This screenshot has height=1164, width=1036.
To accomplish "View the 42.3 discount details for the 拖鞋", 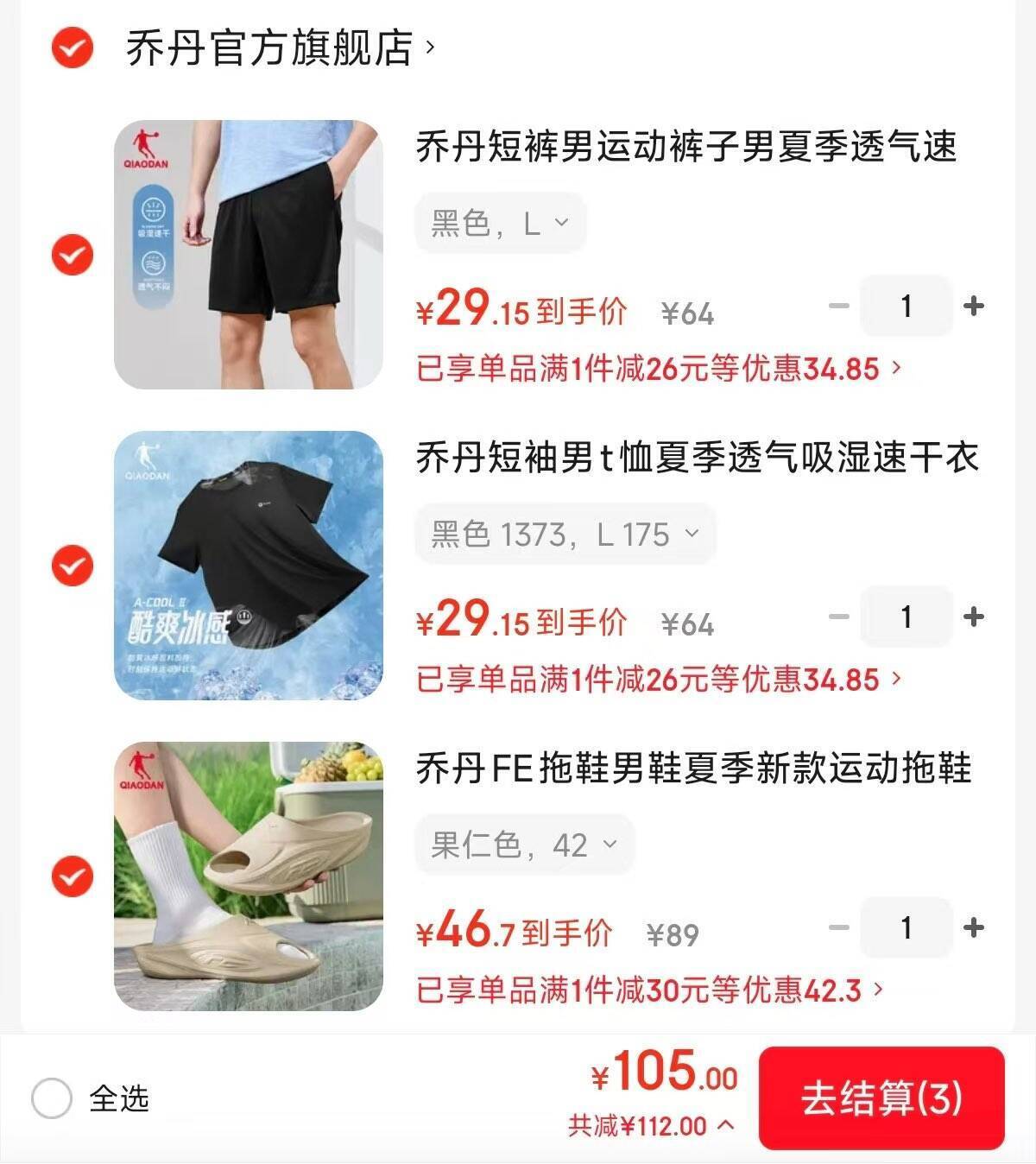I will (x=649, y=990).
